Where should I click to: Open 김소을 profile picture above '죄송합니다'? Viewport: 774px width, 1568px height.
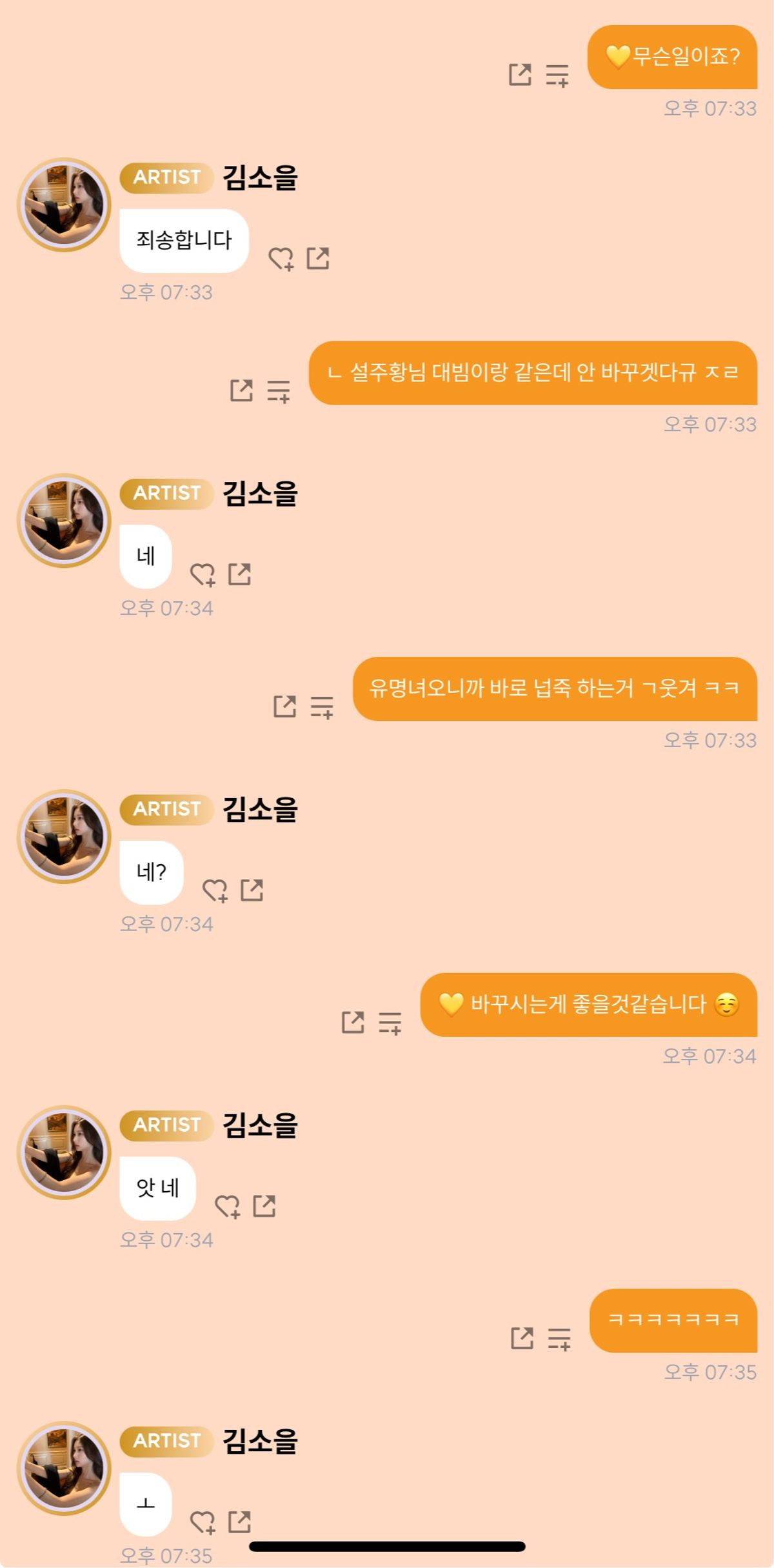[64, 205]
